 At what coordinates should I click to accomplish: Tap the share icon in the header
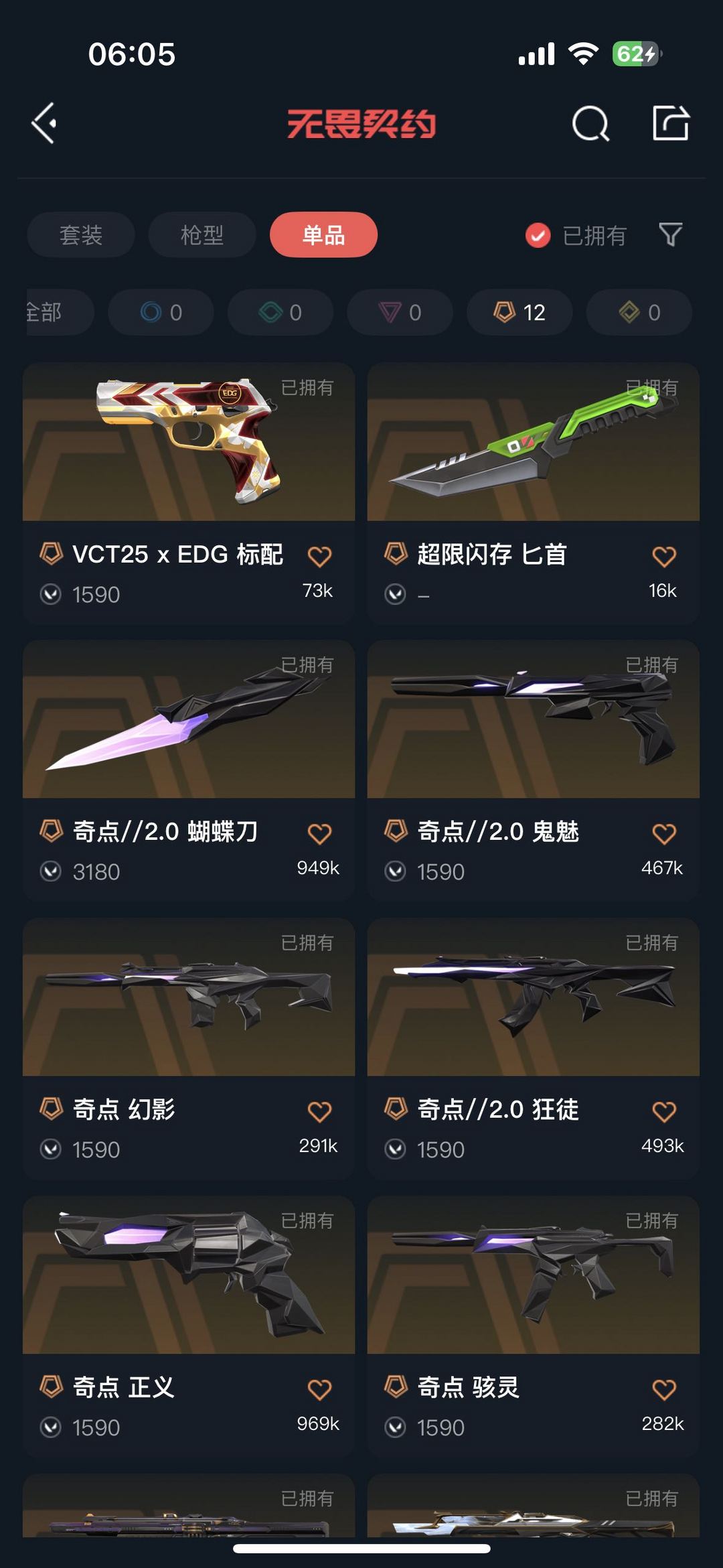point(671,123)
